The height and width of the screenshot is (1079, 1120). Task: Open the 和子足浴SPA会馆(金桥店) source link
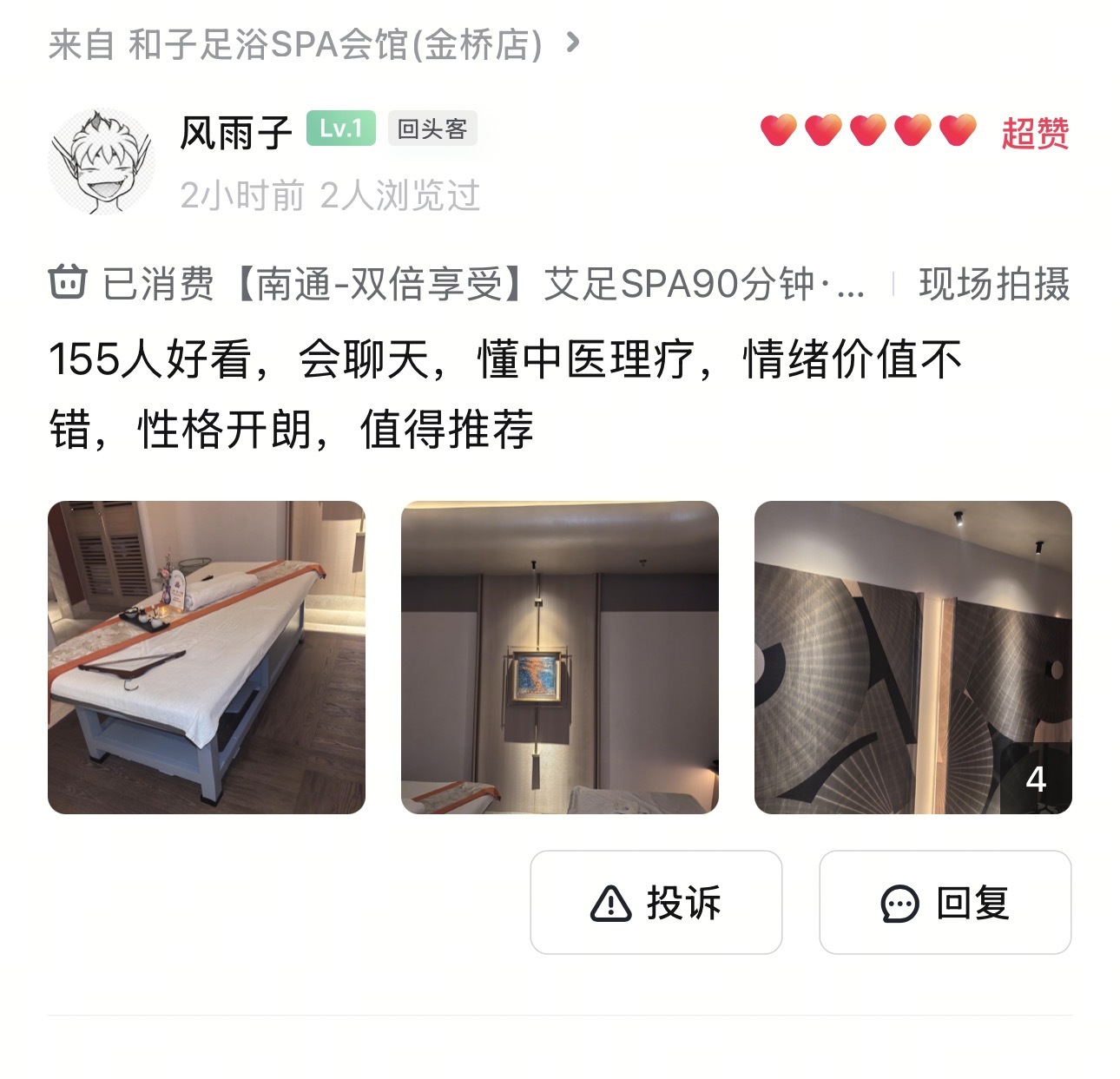coord(313,43)
